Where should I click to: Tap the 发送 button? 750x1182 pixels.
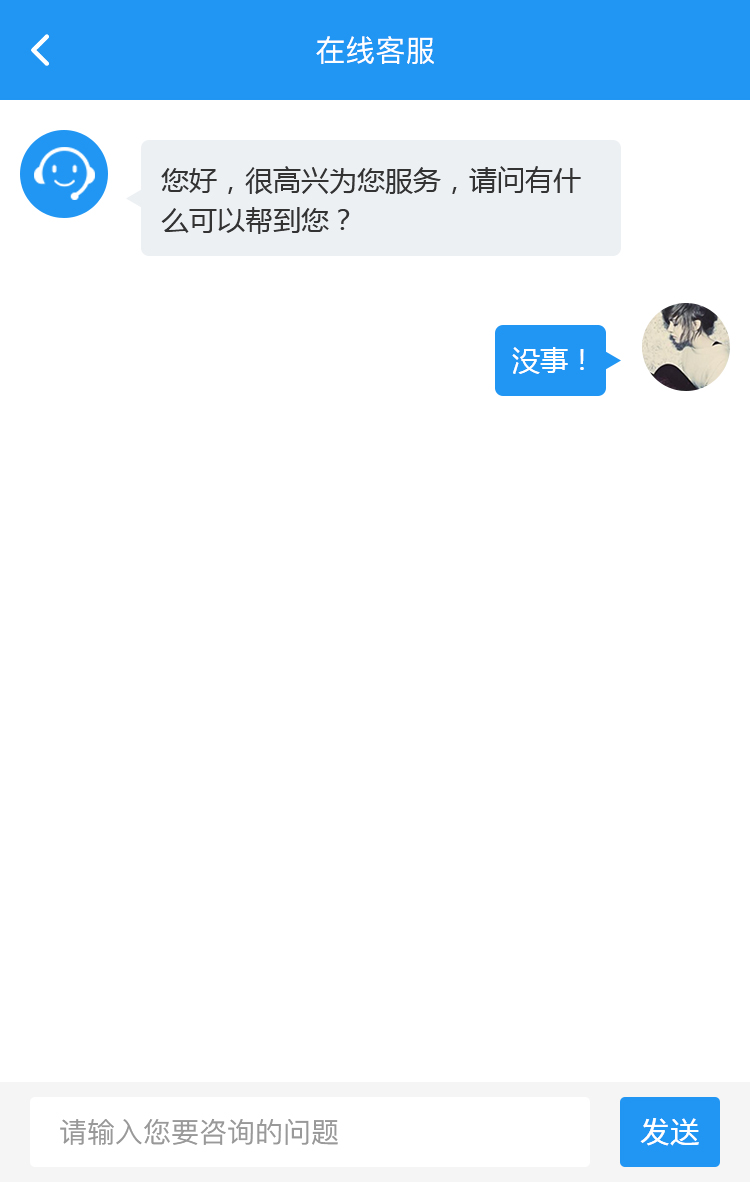[669, 1132]
